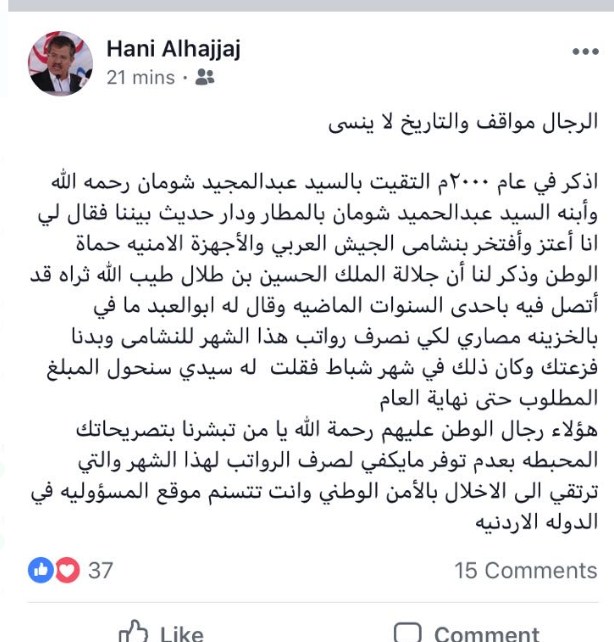Viewport: 614px width, 642px height.
Task: View the 37 reactions on the post
Action: click(70, 571)
